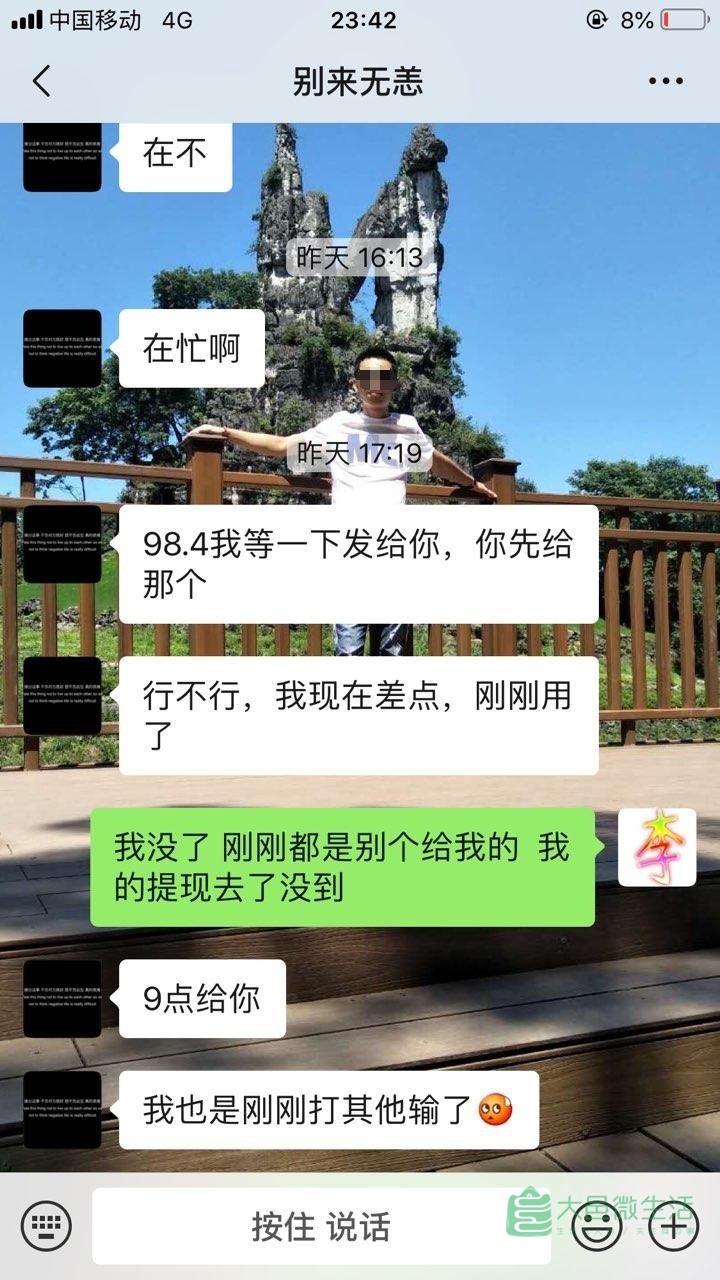Switch to keyboard input mode
Image resolution: width=720 pixels, height=1280 pixels.
45,1226
